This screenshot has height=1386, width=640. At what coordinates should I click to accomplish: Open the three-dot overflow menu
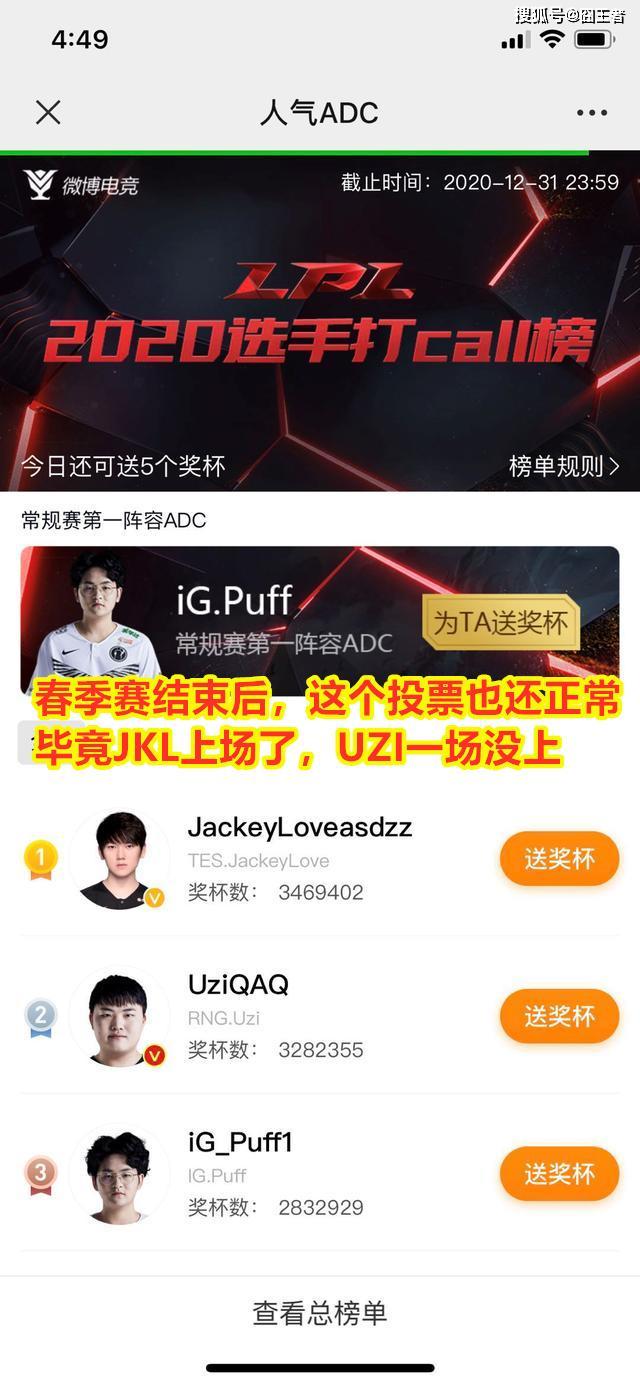[592, 113]
